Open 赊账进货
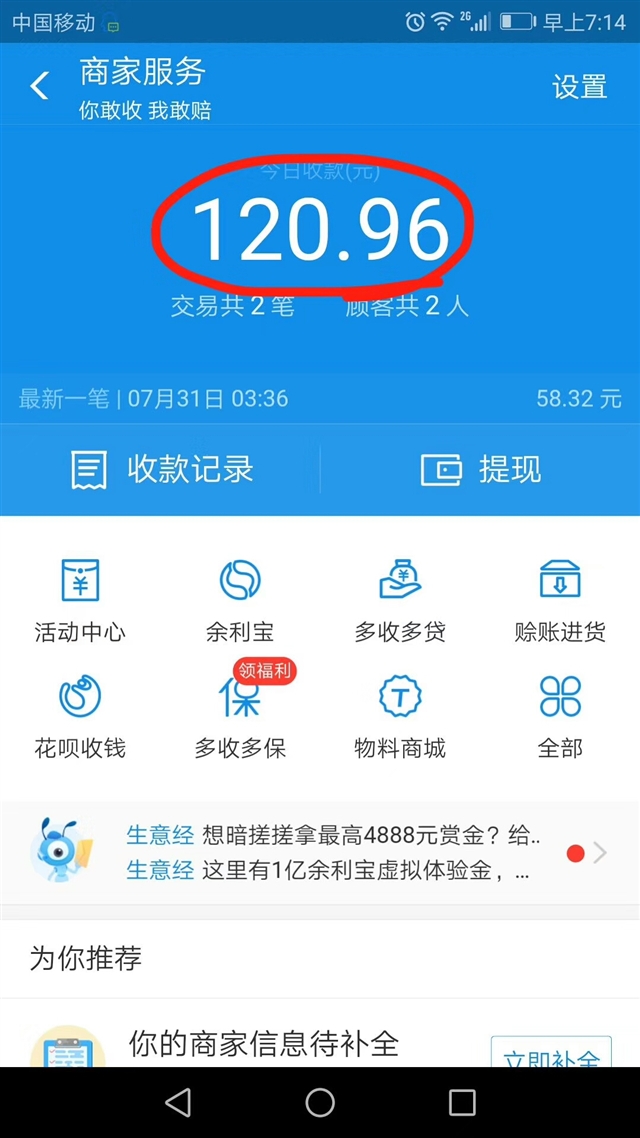 559,600
